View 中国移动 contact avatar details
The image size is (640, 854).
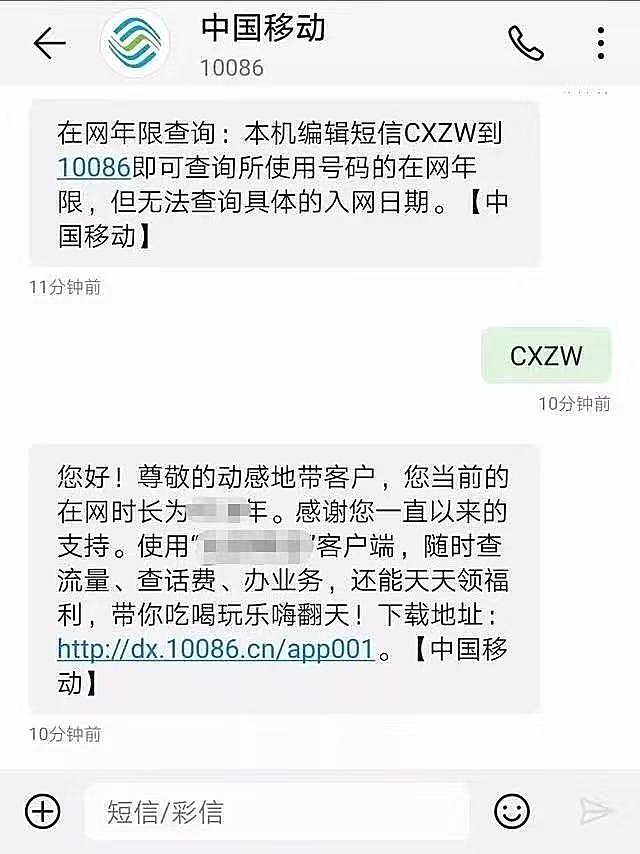pos(139,44)
